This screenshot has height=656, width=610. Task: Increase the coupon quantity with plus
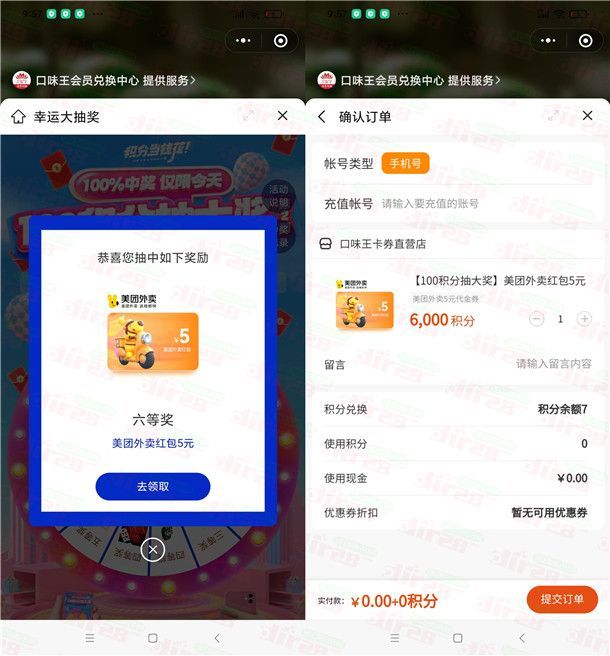point(585,319)
